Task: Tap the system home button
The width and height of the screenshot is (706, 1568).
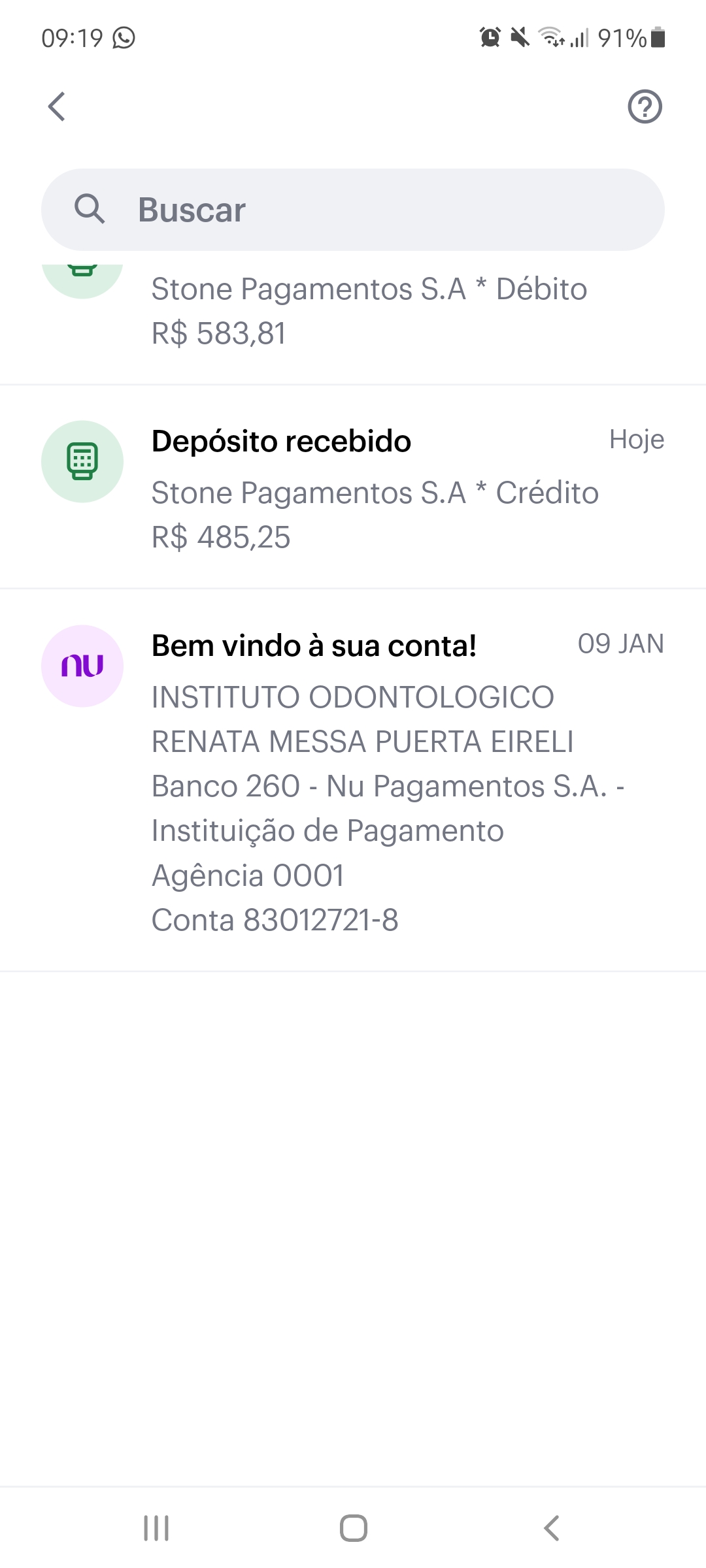Action: (x=353, y=1528)
